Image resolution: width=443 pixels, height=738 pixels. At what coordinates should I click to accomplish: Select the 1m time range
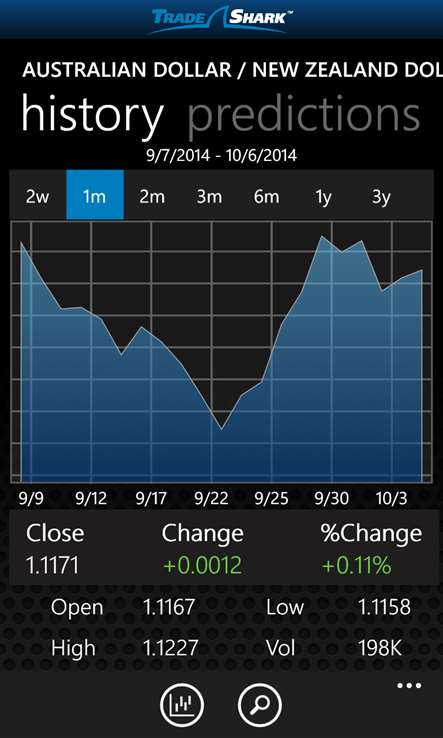click(x=95, y=195)
